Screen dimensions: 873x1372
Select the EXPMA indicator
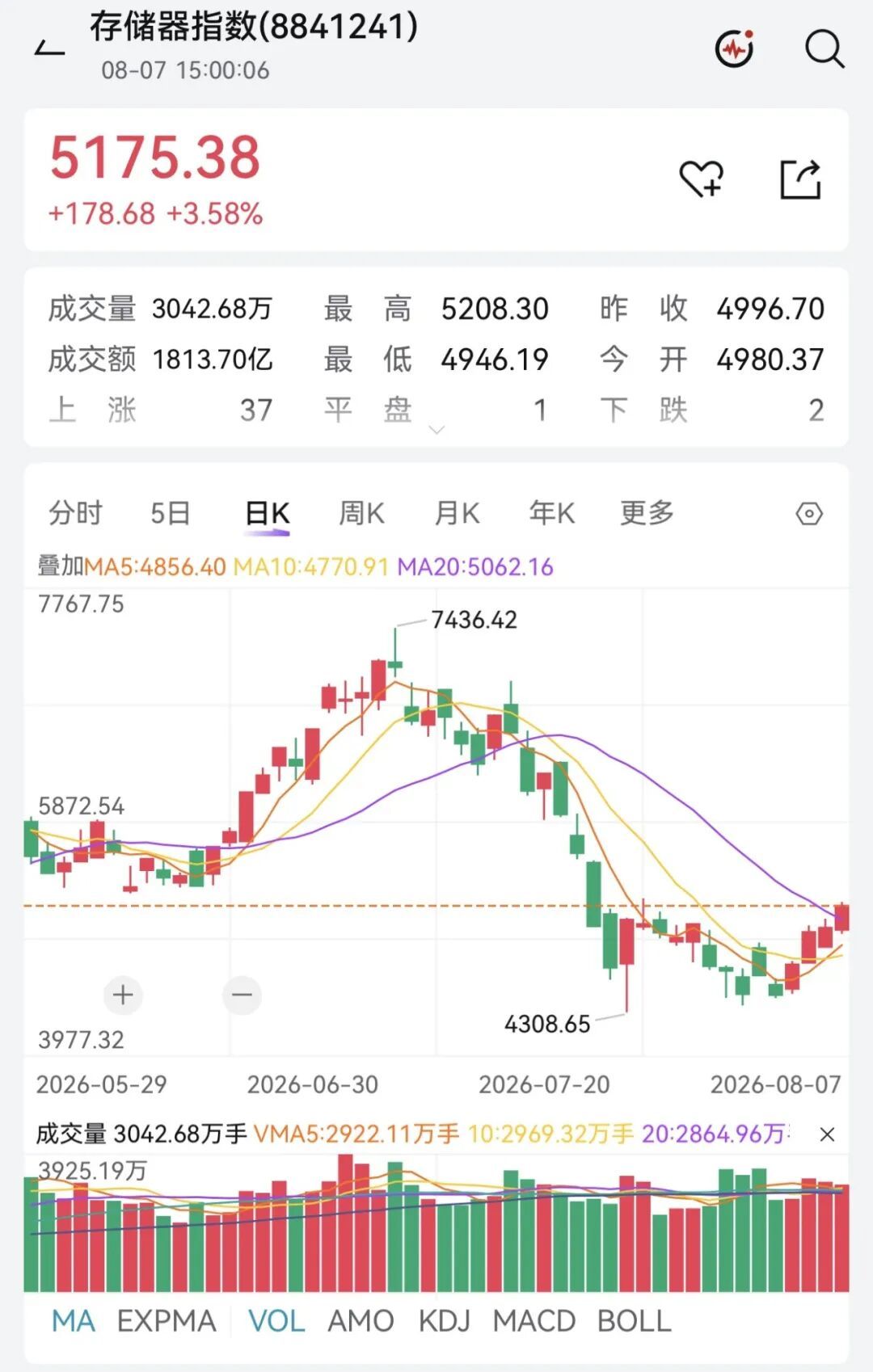coord(167,1321)
